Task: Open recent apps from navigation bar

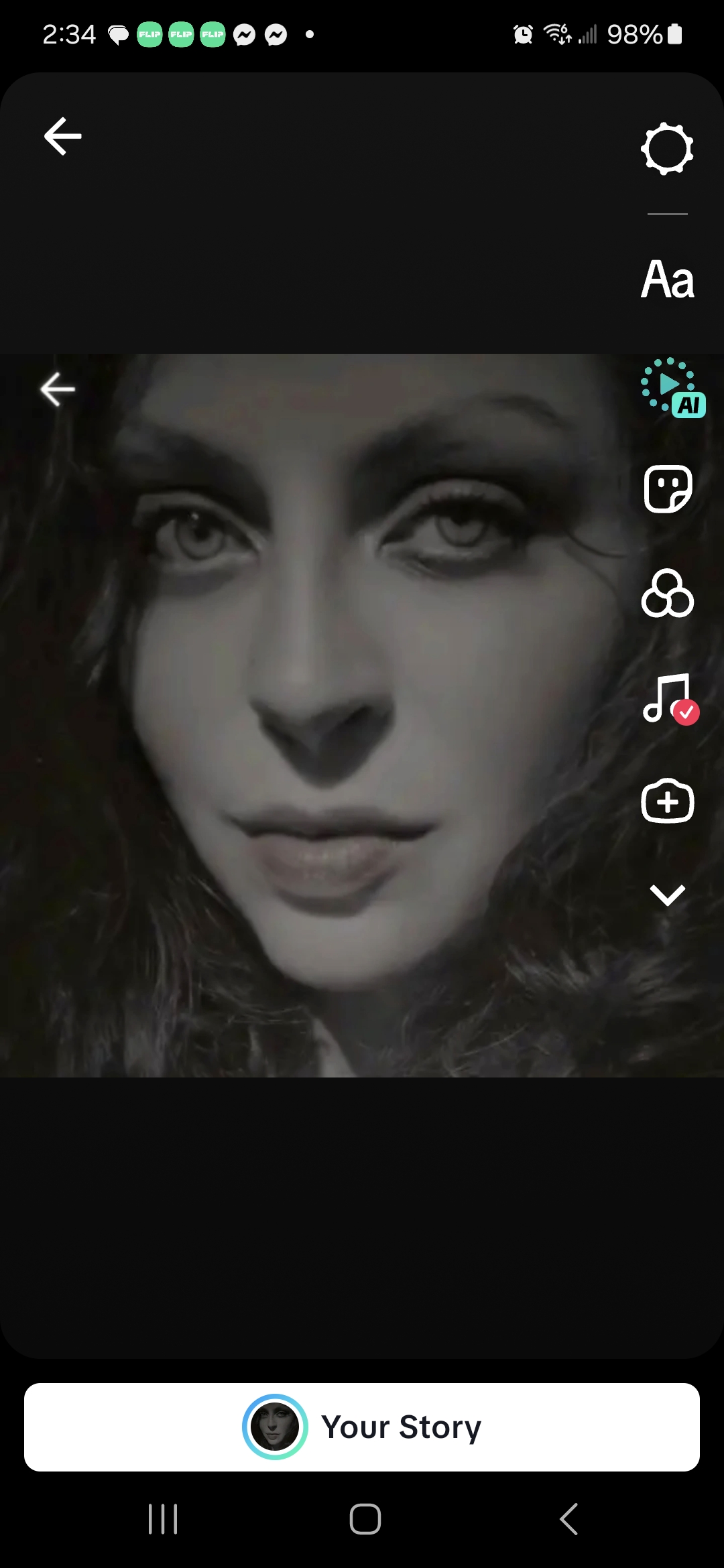Action: coord(163,1518)
